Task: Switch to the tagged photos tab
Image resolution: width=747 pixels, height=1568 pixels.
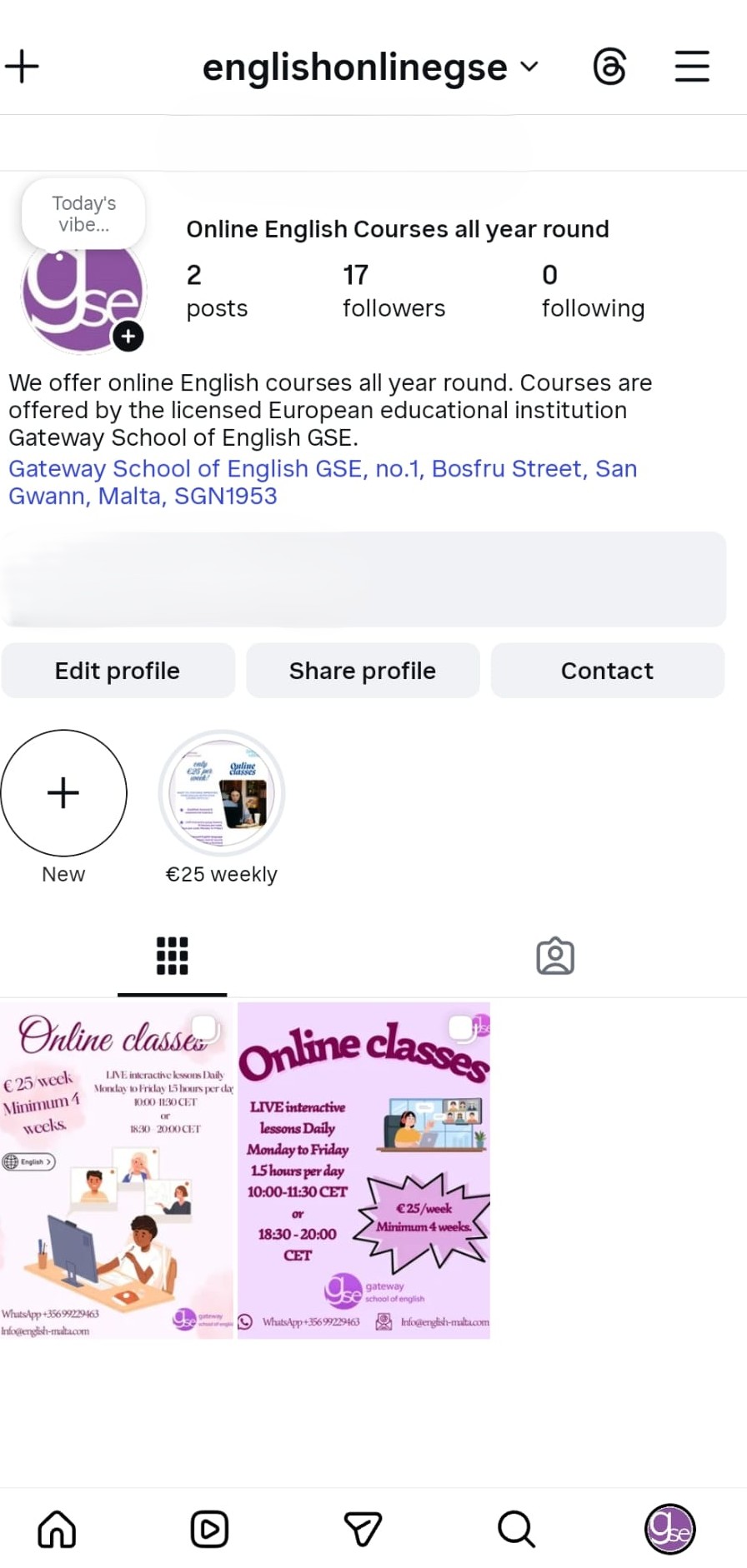Action: click(x=555, y=956)
